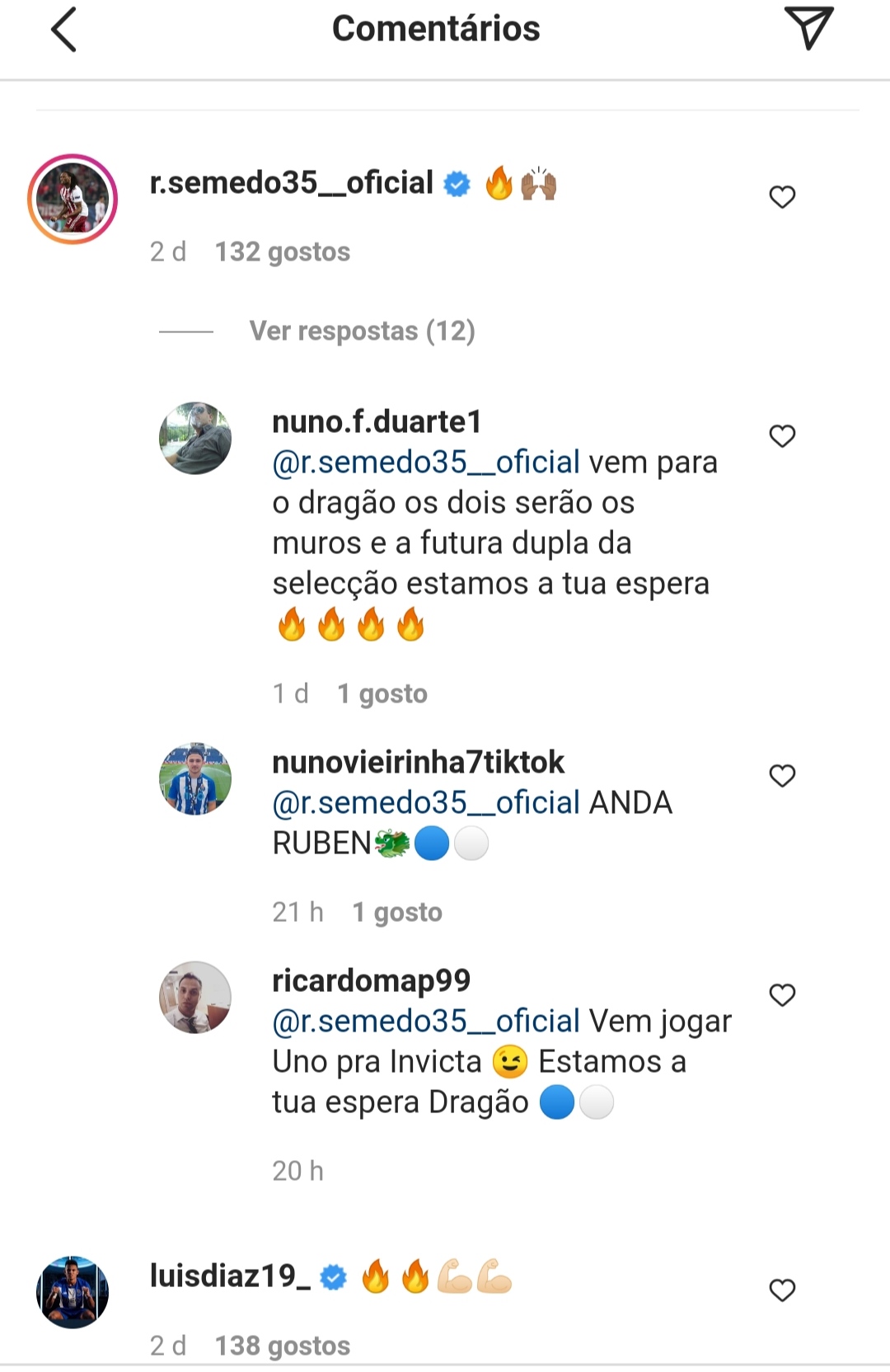Tap the @r.semedo35__oficial mention in ricardomap99's reply
Screen dimensions: 890x1372
(426, 1021)
